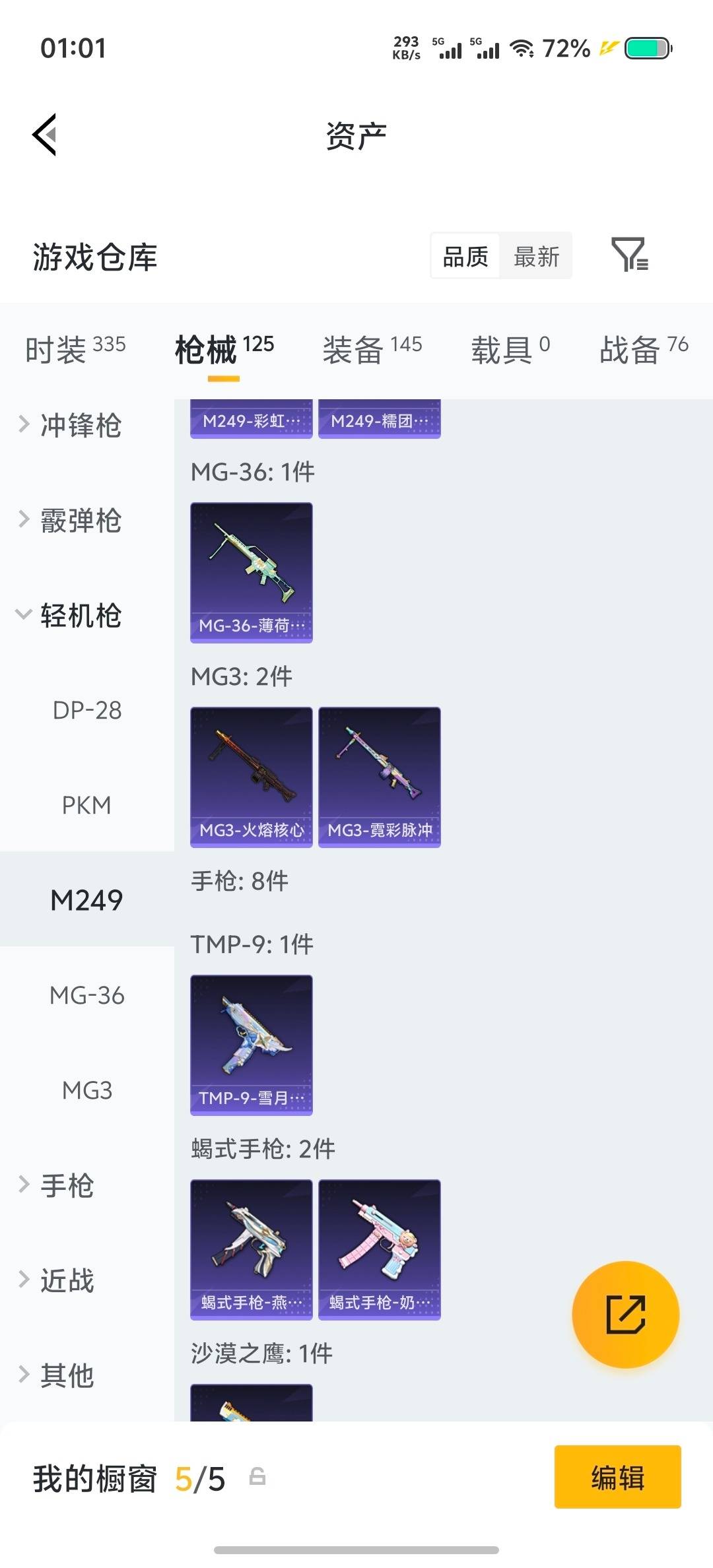Tap the back arrow to leave 资产 page
Screen dimensions: 713x1568
point(45,135)
